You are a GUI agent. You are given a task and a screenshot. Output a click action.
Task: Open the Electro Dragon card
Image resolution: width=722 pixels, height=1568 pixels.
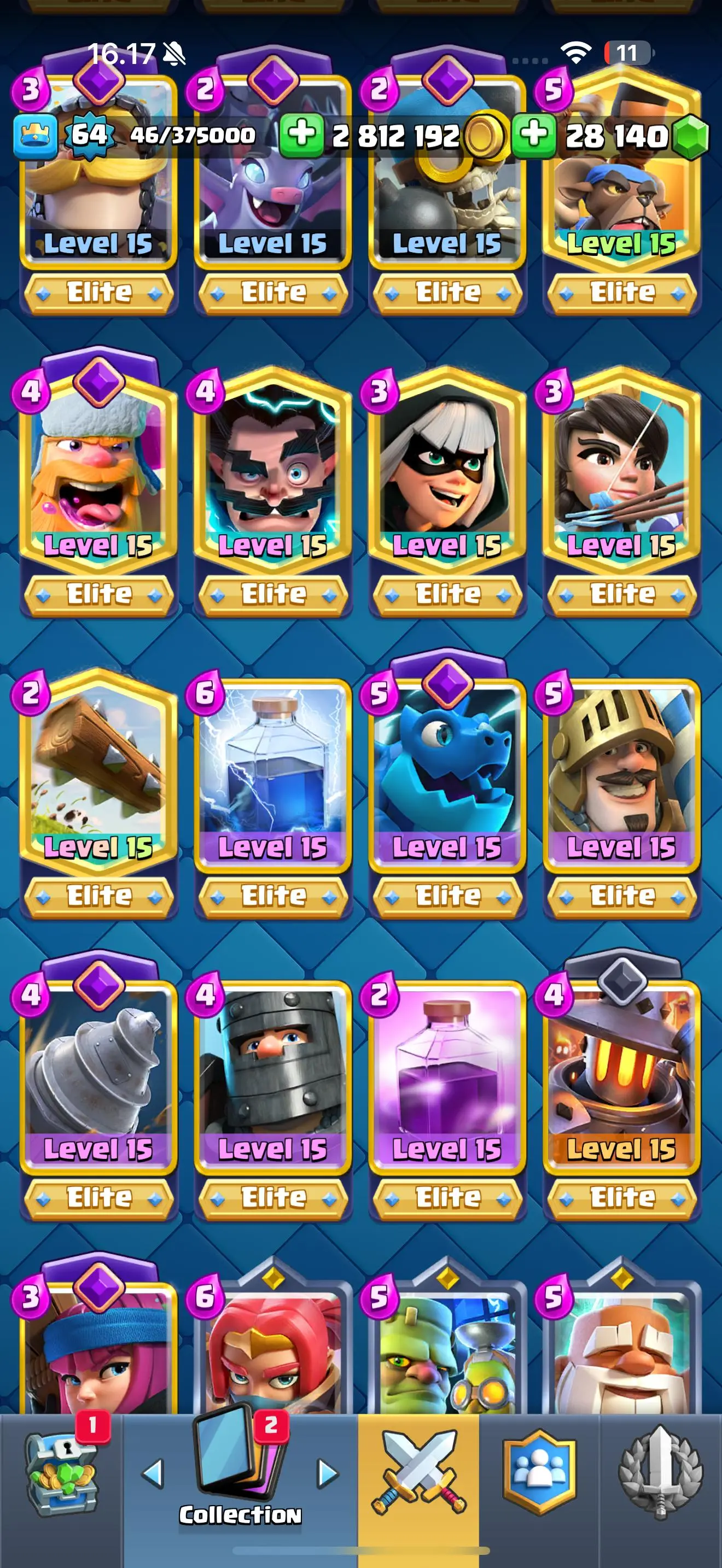447,770
